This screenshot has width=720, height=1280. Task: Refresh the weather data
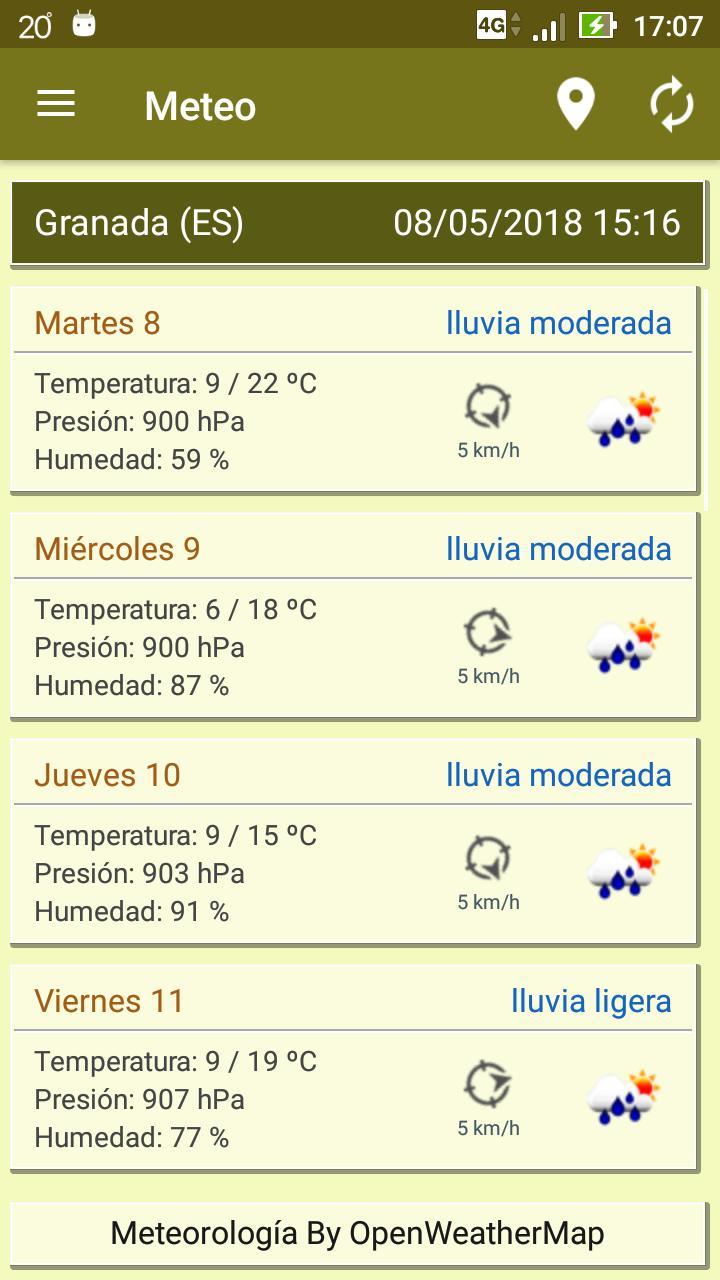(x=671, y=102)
